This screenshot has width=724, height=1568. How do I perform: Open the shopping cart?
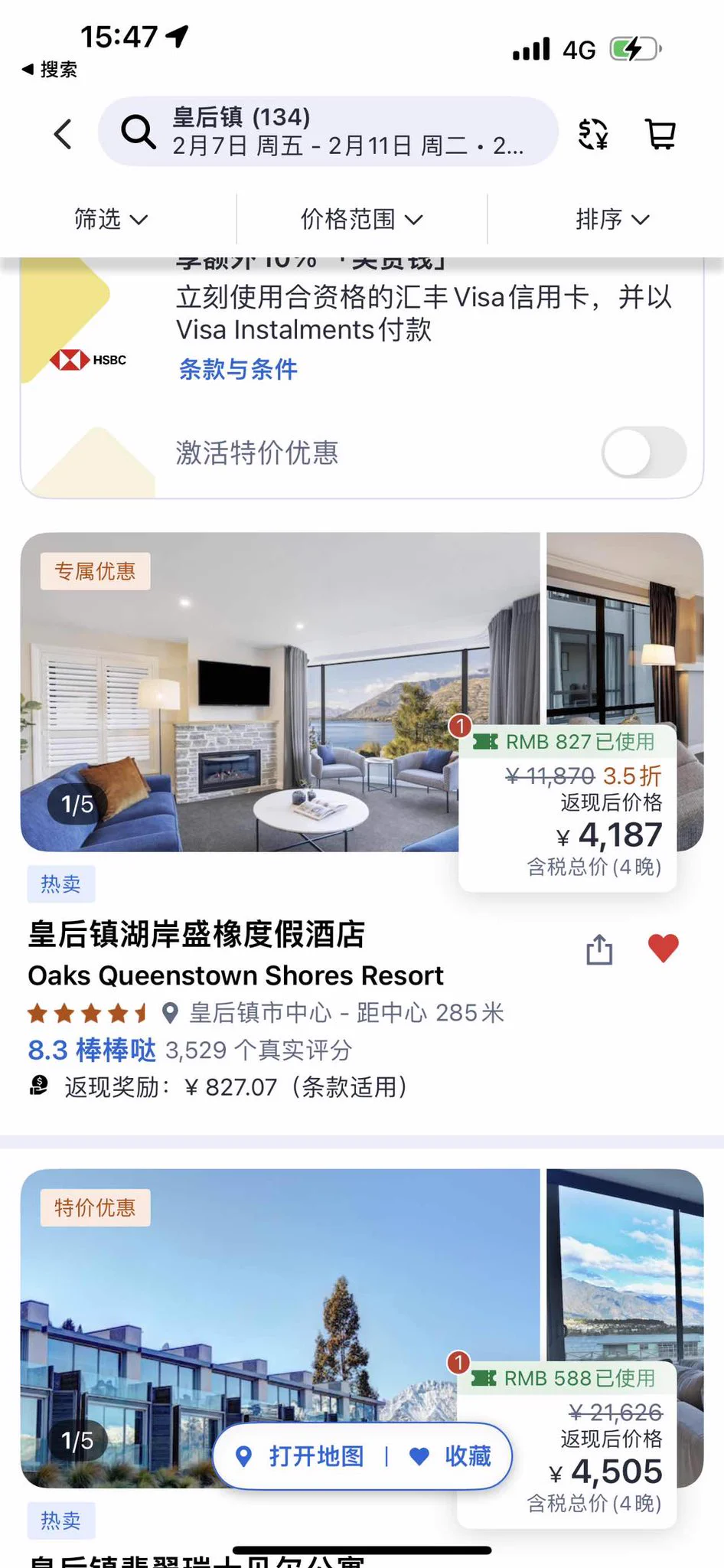point(660,134)
